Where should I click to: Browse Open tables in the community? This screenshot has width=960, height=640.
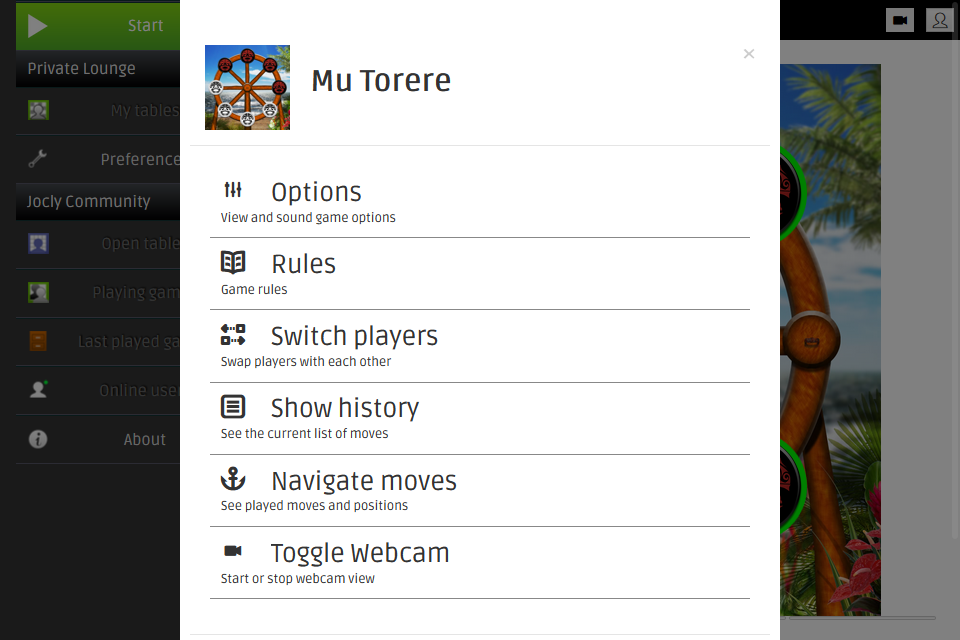click(x=98, y=243)
